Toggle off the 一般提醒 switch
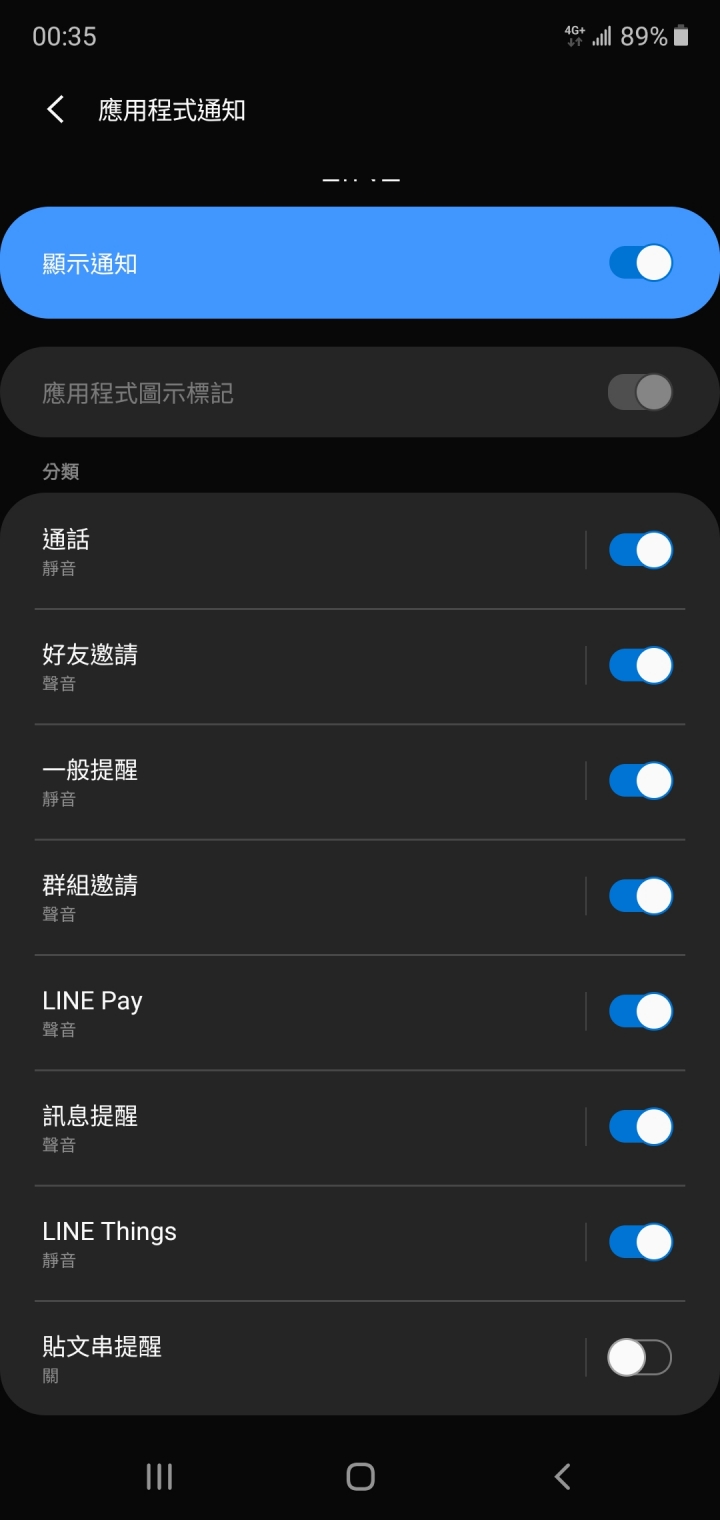The width and height of the screenshot is (720, 1520). click(640, 781)
